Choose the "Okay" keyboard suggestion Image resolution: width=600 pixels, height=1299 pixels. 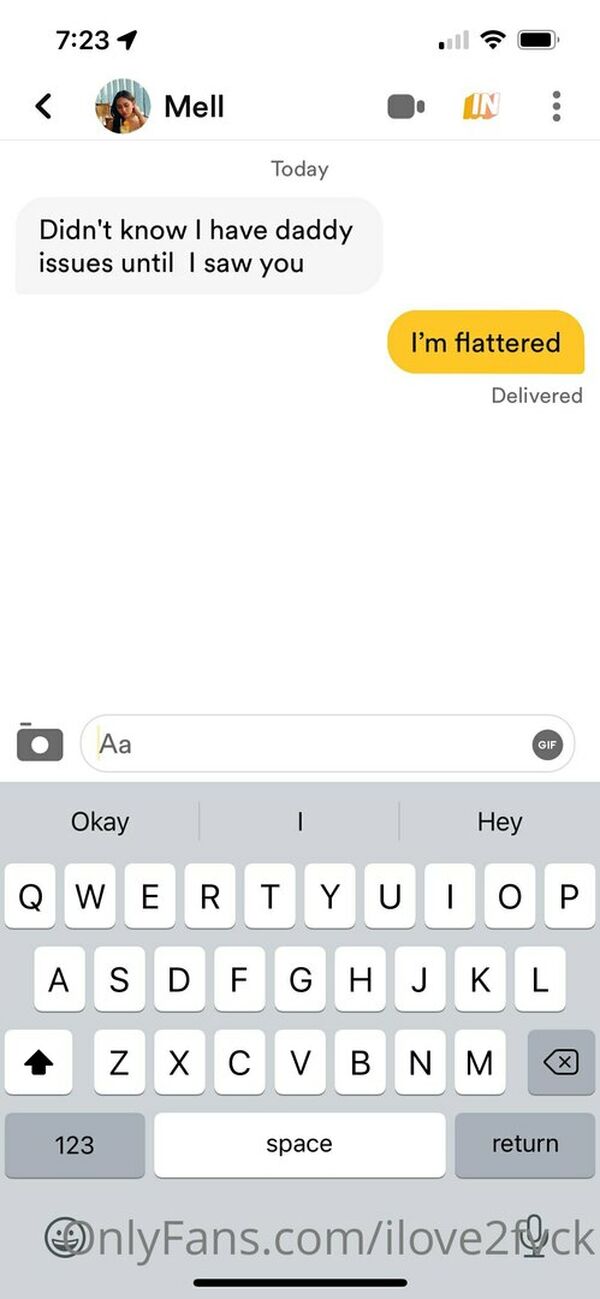(100, 822)
